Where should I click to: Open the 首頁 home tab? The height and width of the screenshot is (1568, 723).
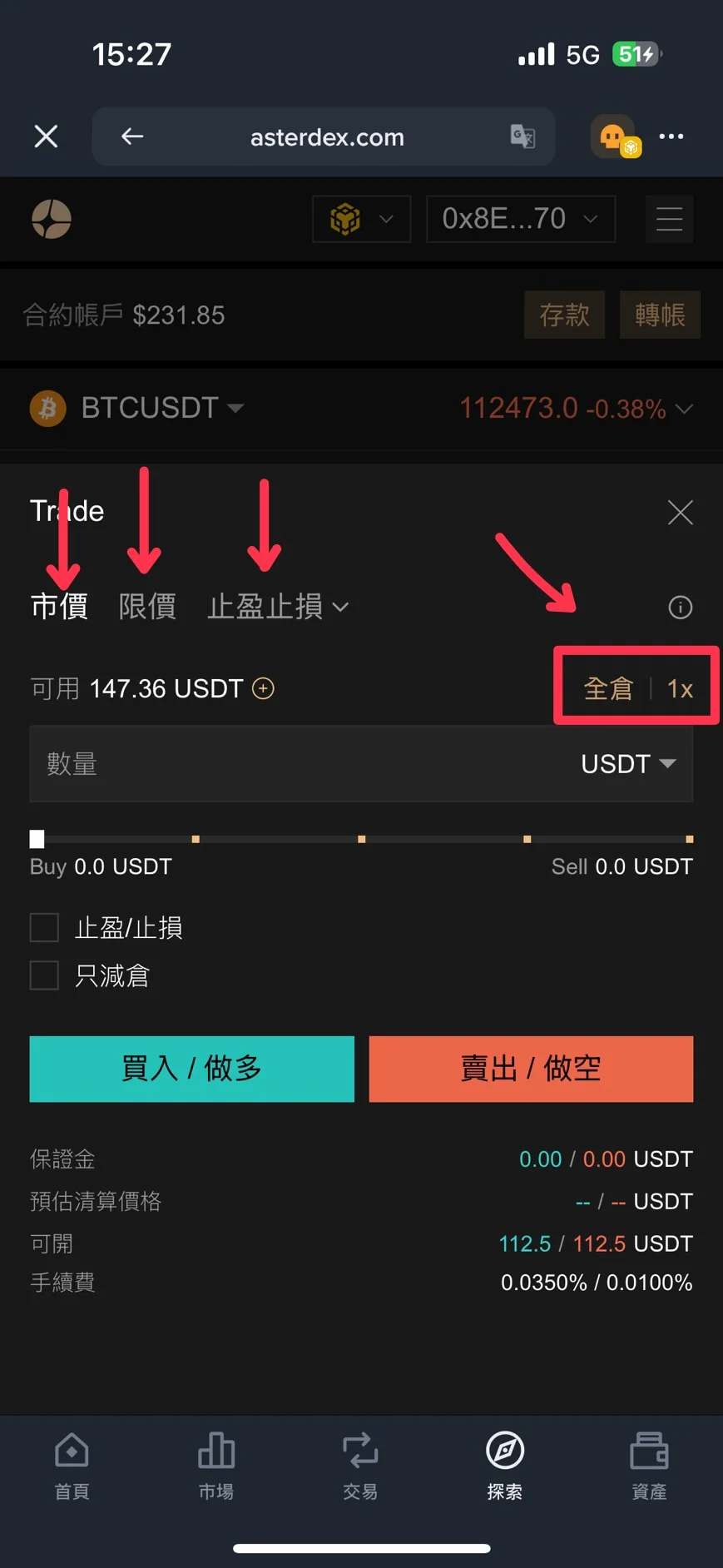pyautogui.click(x=71, y=1465)
